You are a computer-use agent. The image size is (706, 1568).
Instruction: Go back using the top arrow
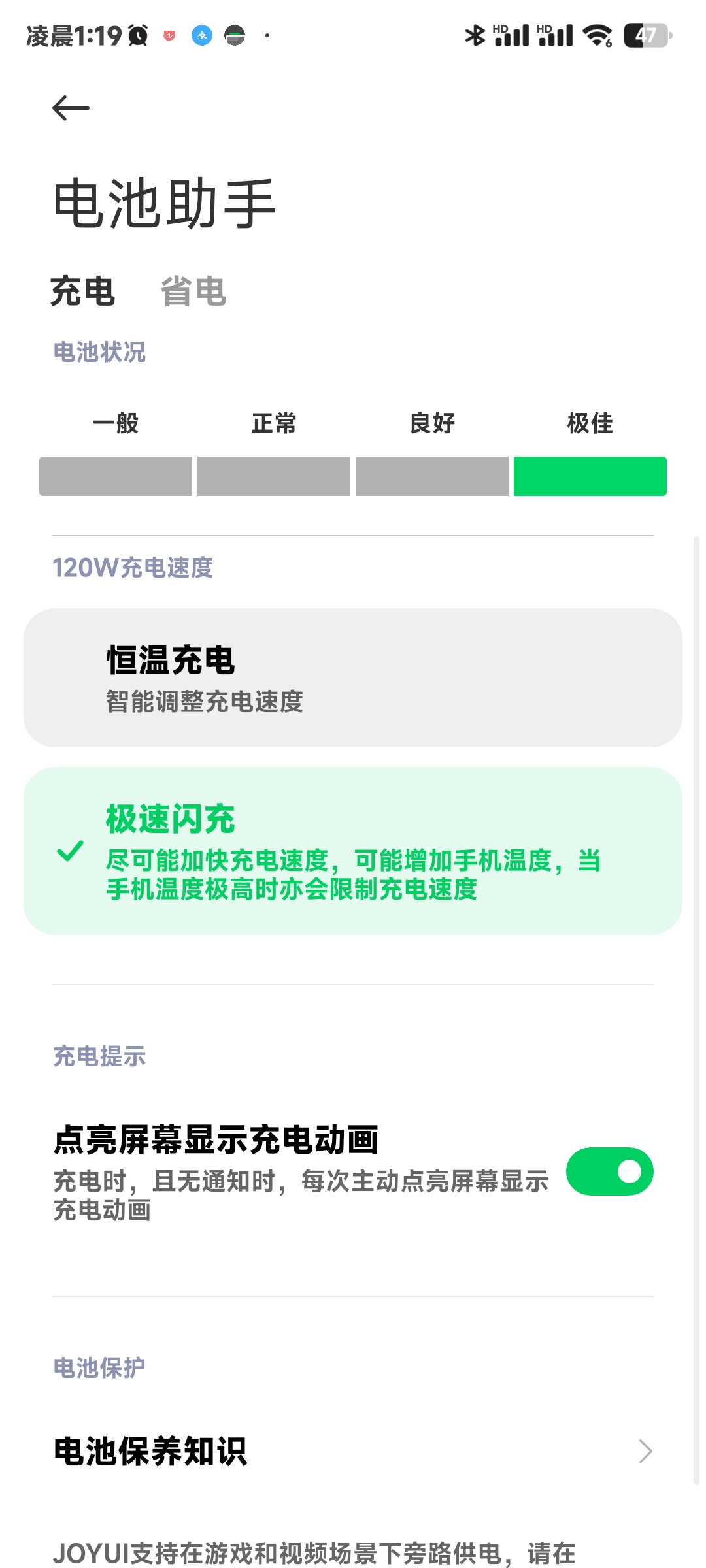coord(71,108)
